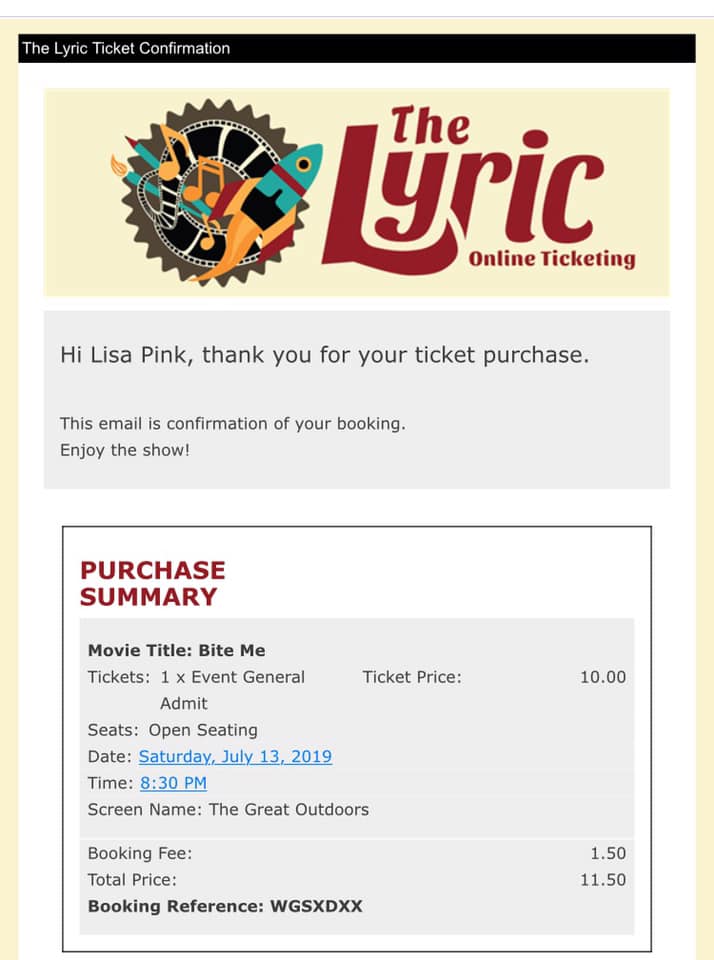The image size is (714, 960).
Task: Open the Saturday, July 13, 2019 date link
Action: pos(235,757)
